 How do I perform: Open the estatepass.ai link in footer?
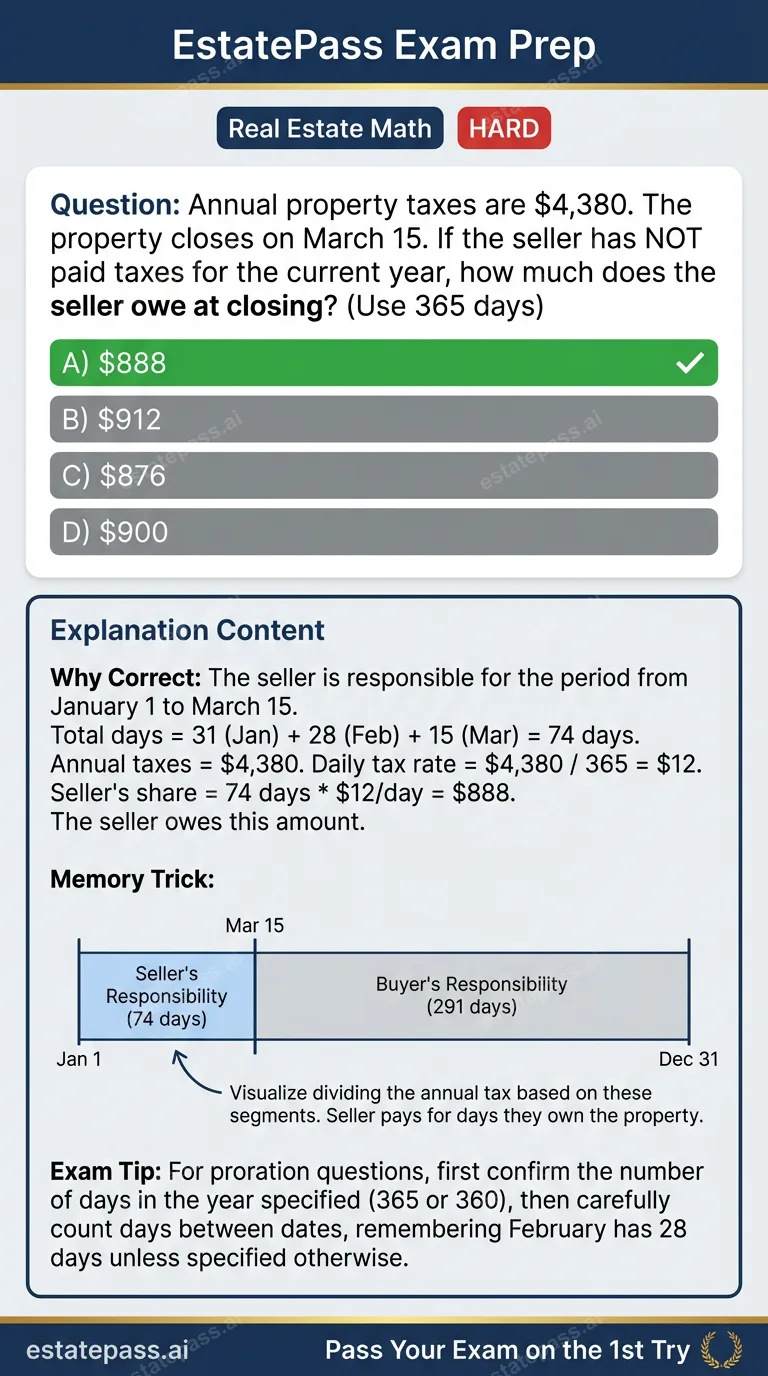(x=107, y=1350)
